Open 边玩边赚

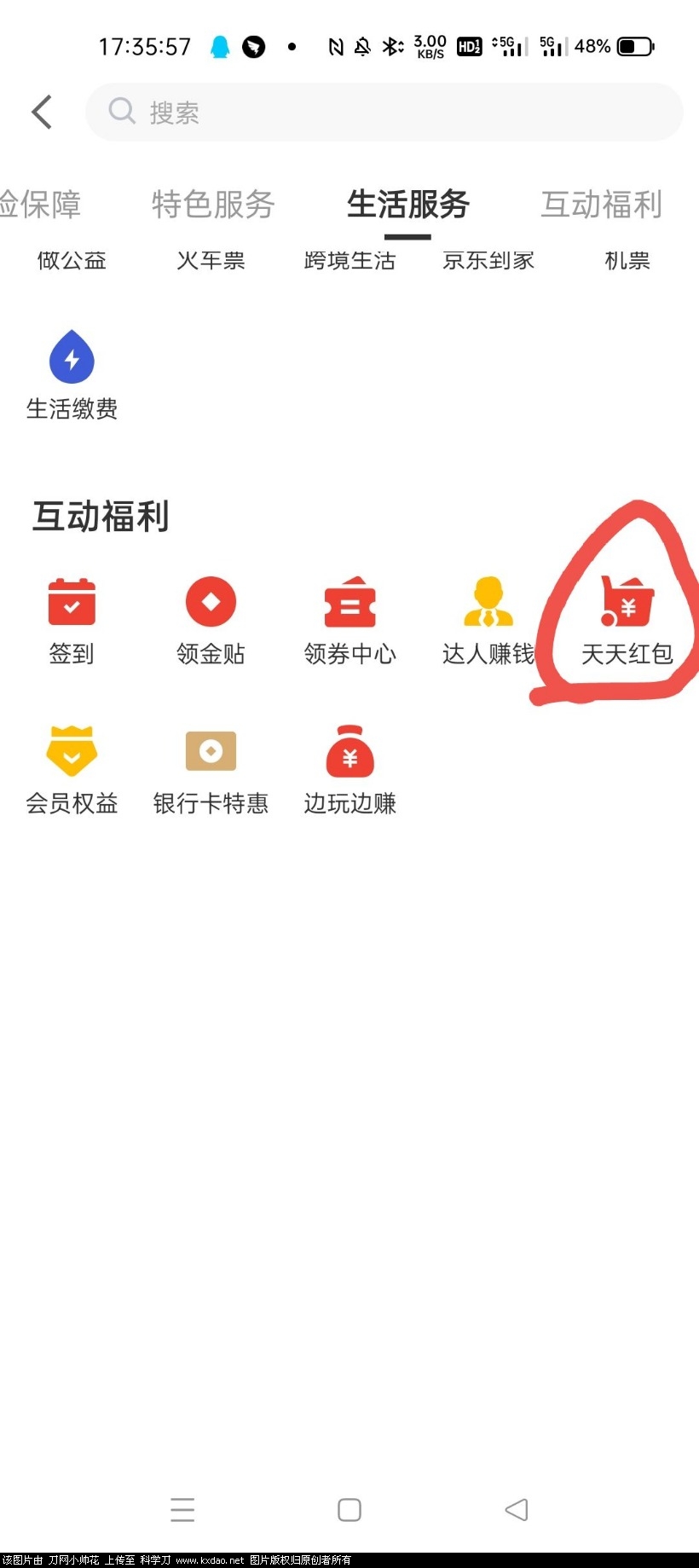coord(349,769)
